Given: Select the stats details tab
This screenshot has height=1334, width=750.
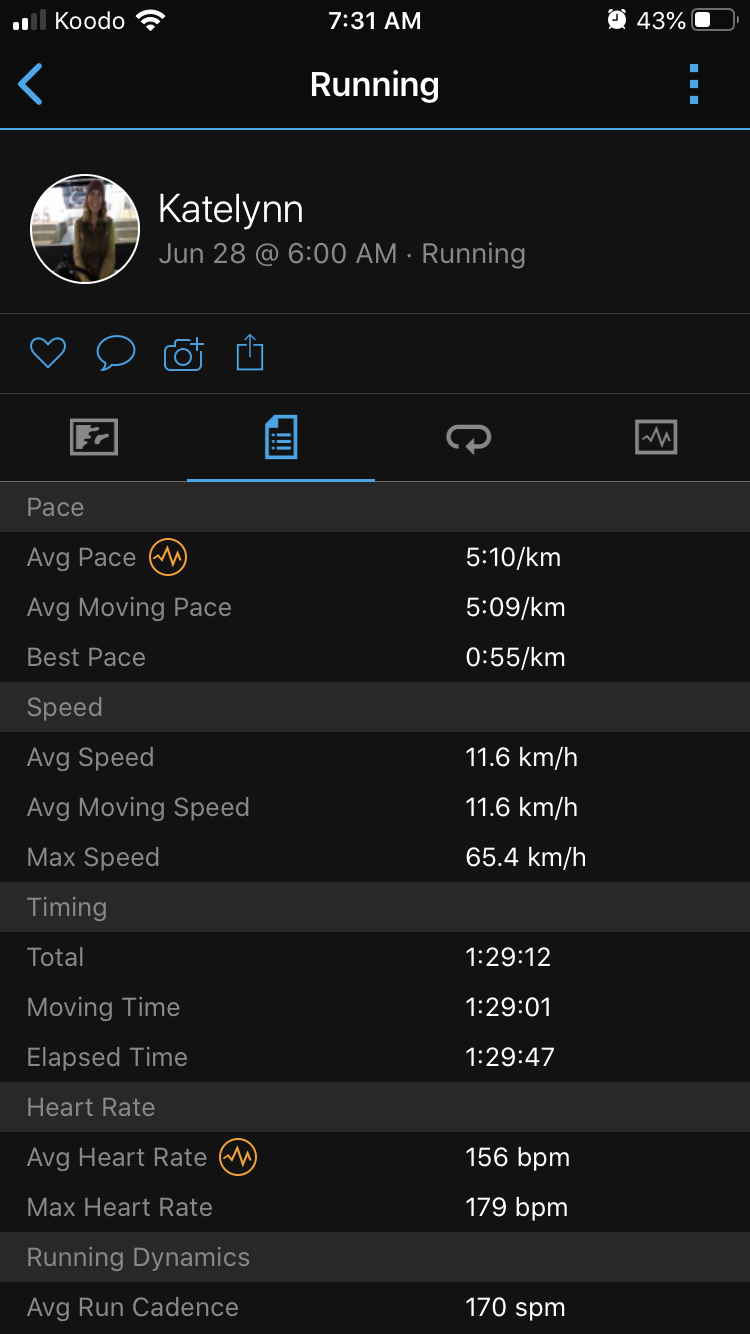Looking at the screenshot, I should coord(281,438).
